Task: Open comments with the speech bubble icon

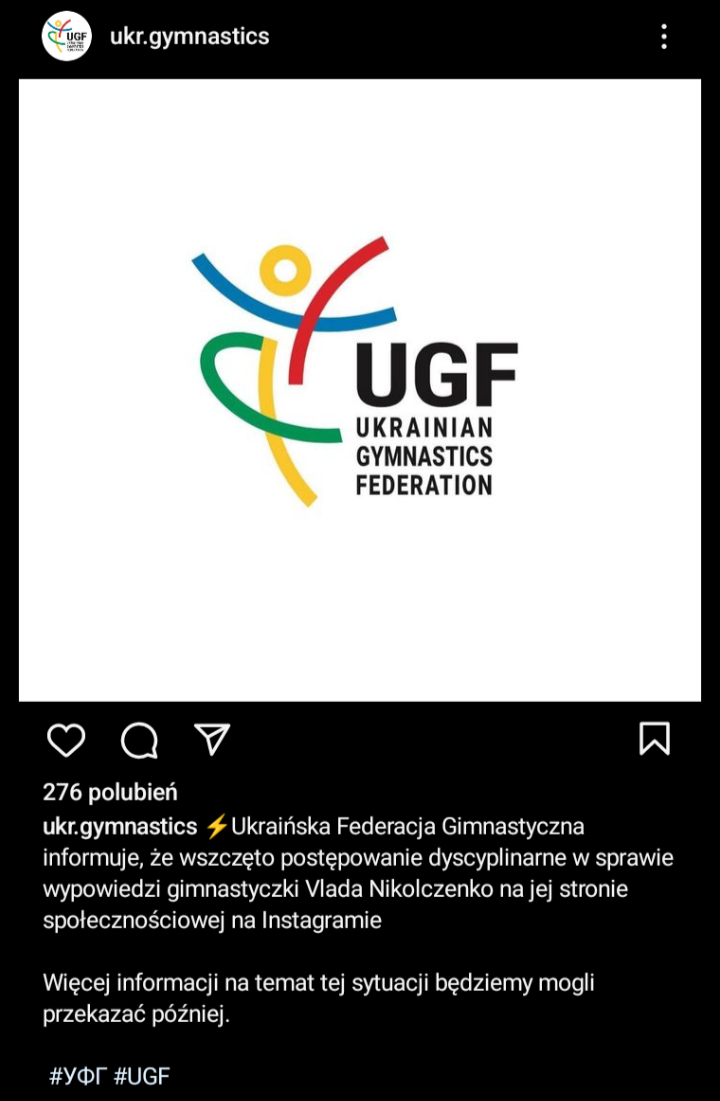Action: pos(139,740)
